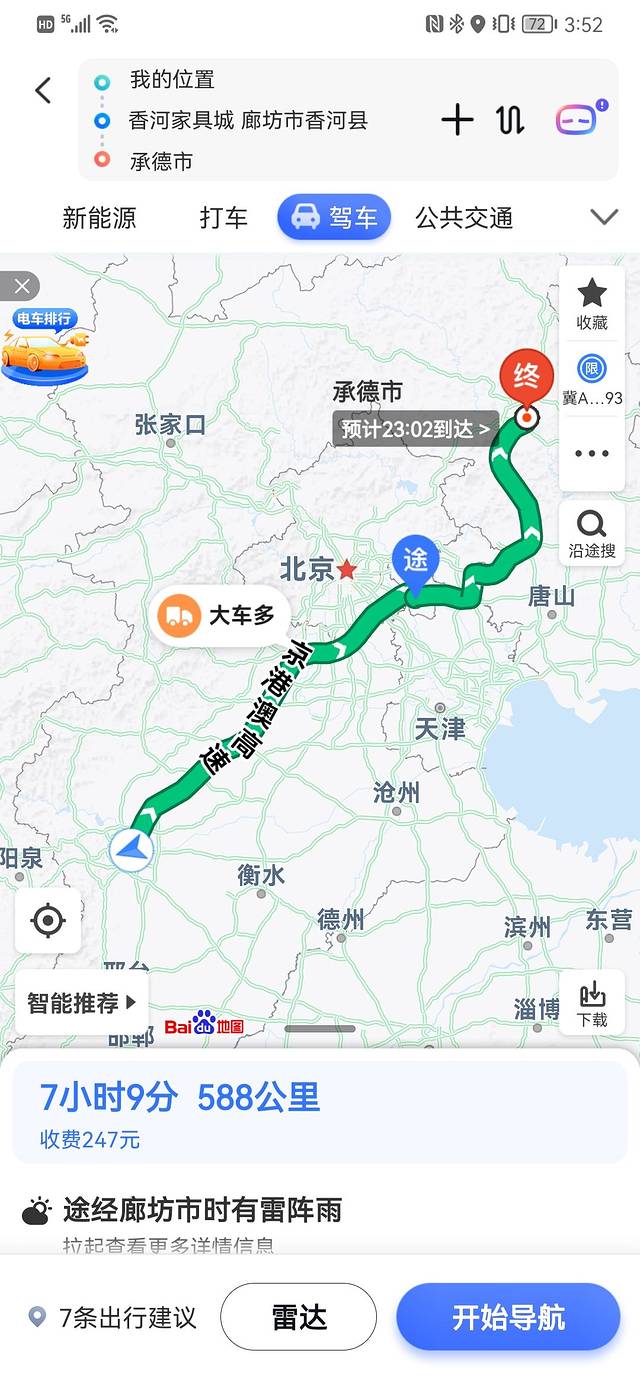The image size is (640, 1386).
Task: Start navigation with 开始导航
Action: click(508, 1317)
